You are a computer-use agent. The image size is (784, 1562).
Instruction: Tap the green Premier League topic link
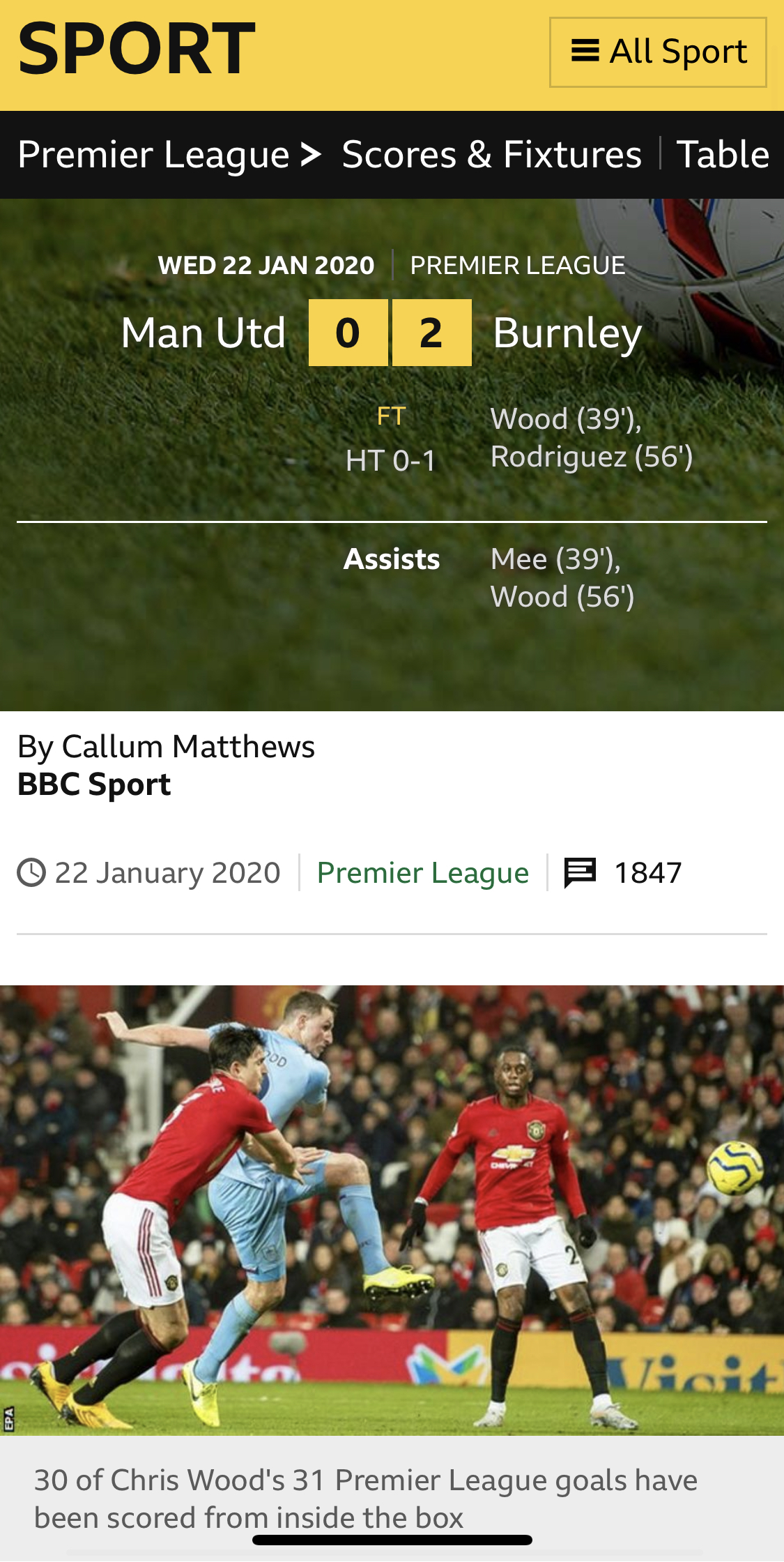(x=422, y=872)
